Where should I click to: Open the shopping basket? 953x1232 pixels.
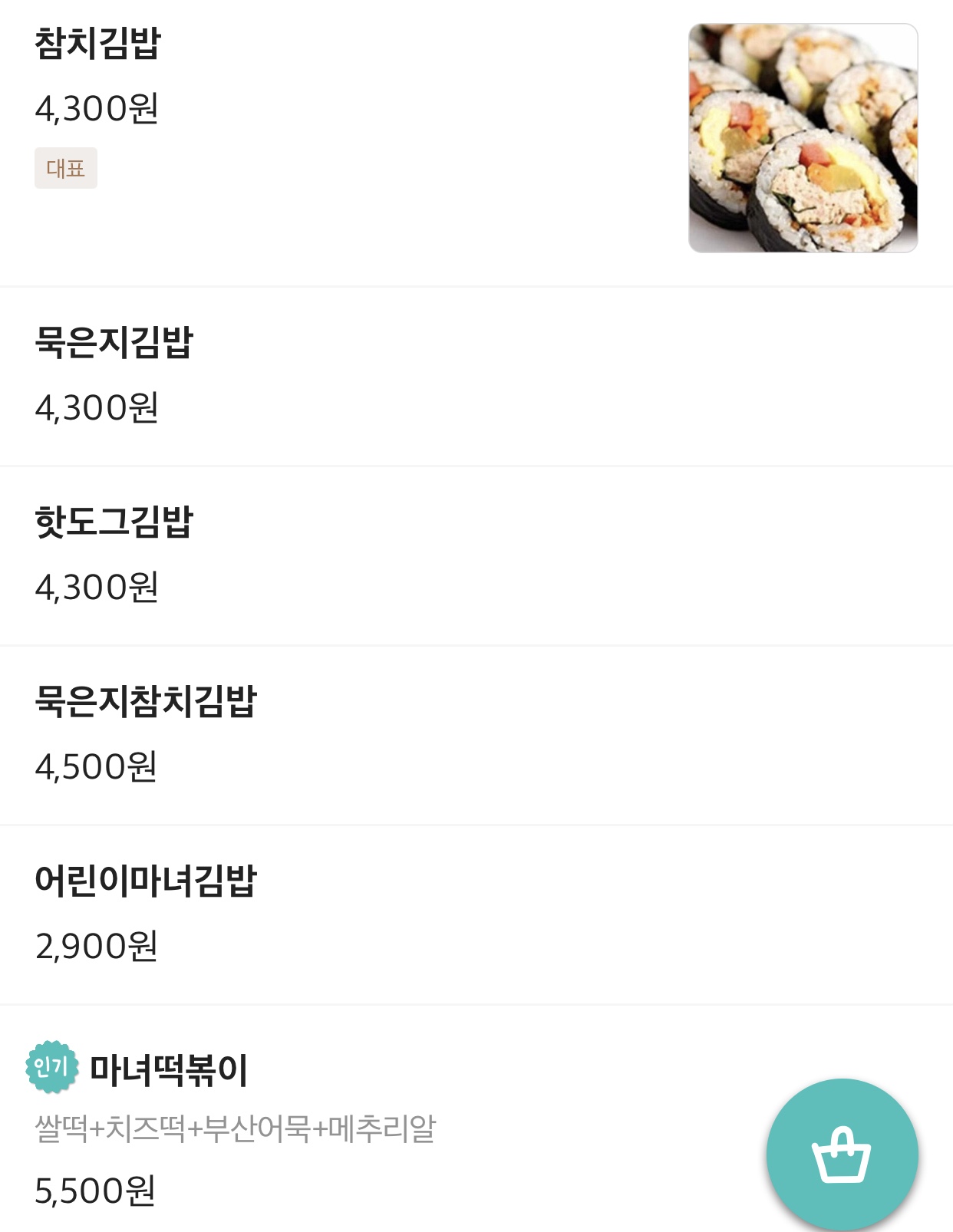point(842,1155)
